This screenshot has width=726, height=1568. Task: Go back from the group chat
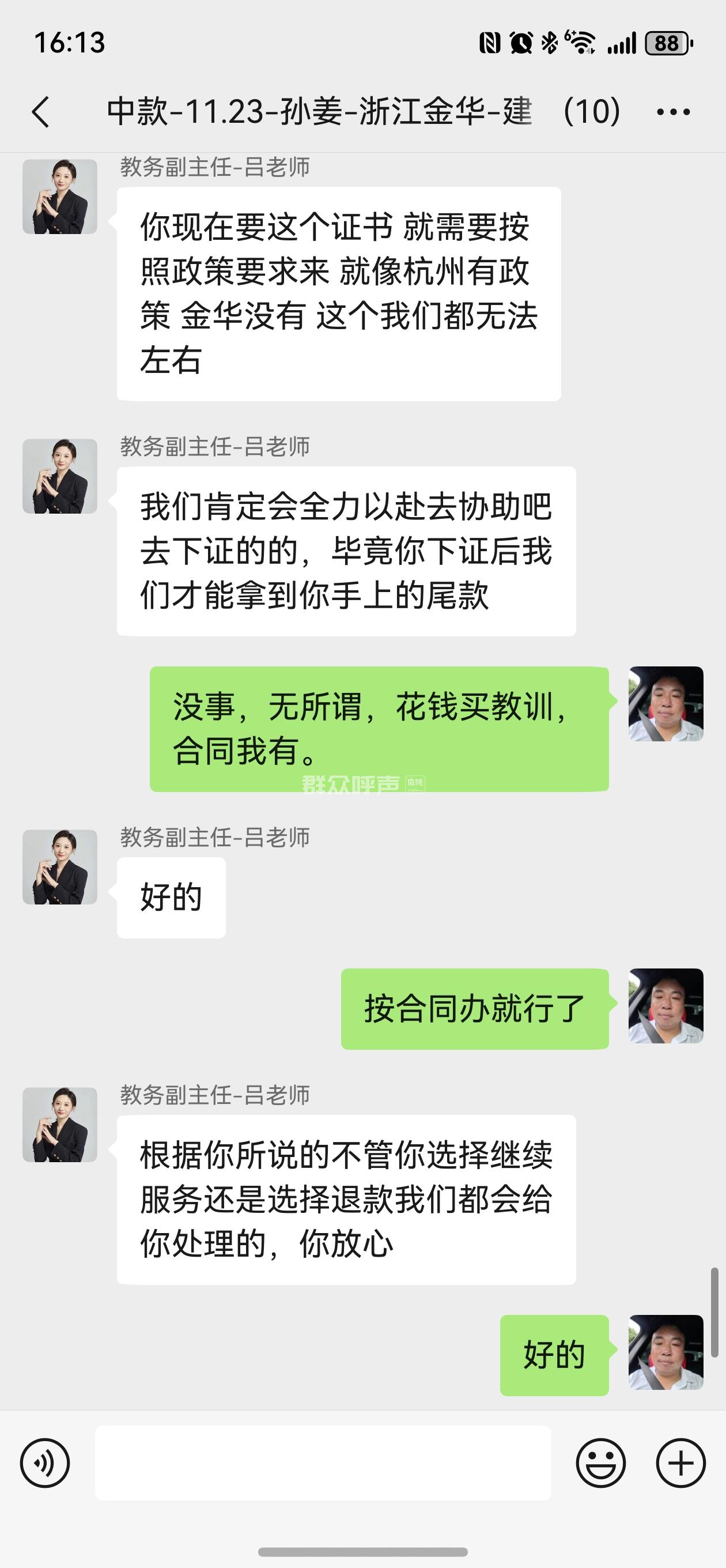[x=41, y=112]
